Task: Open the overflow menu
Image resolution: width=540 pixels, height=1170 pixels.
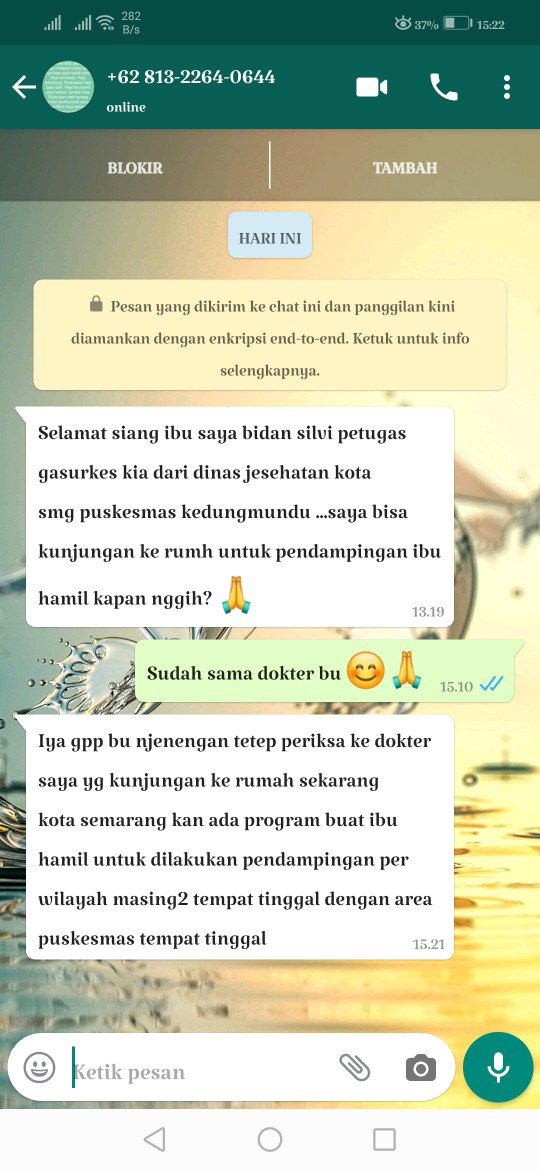Action: click(506, 87)
